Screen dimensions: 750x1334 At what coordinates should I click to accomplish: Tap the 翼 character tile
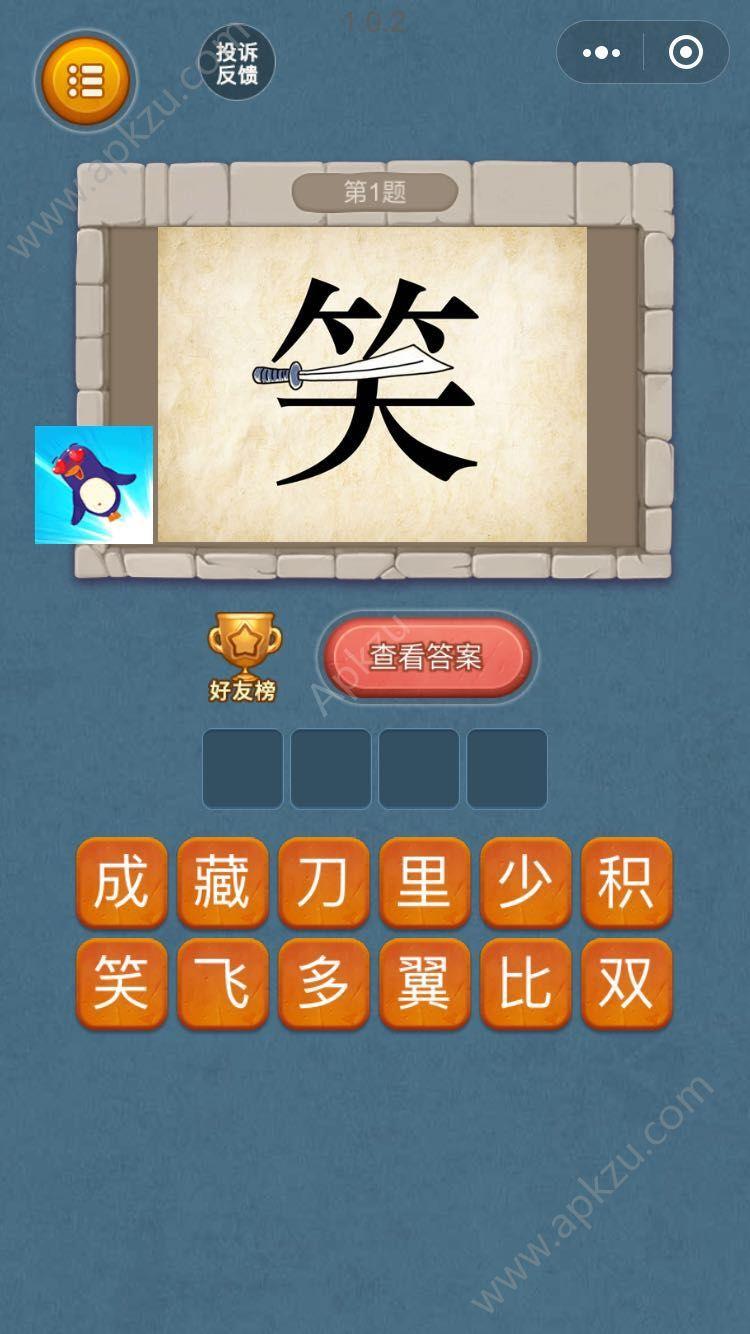(x=424, y=984)
